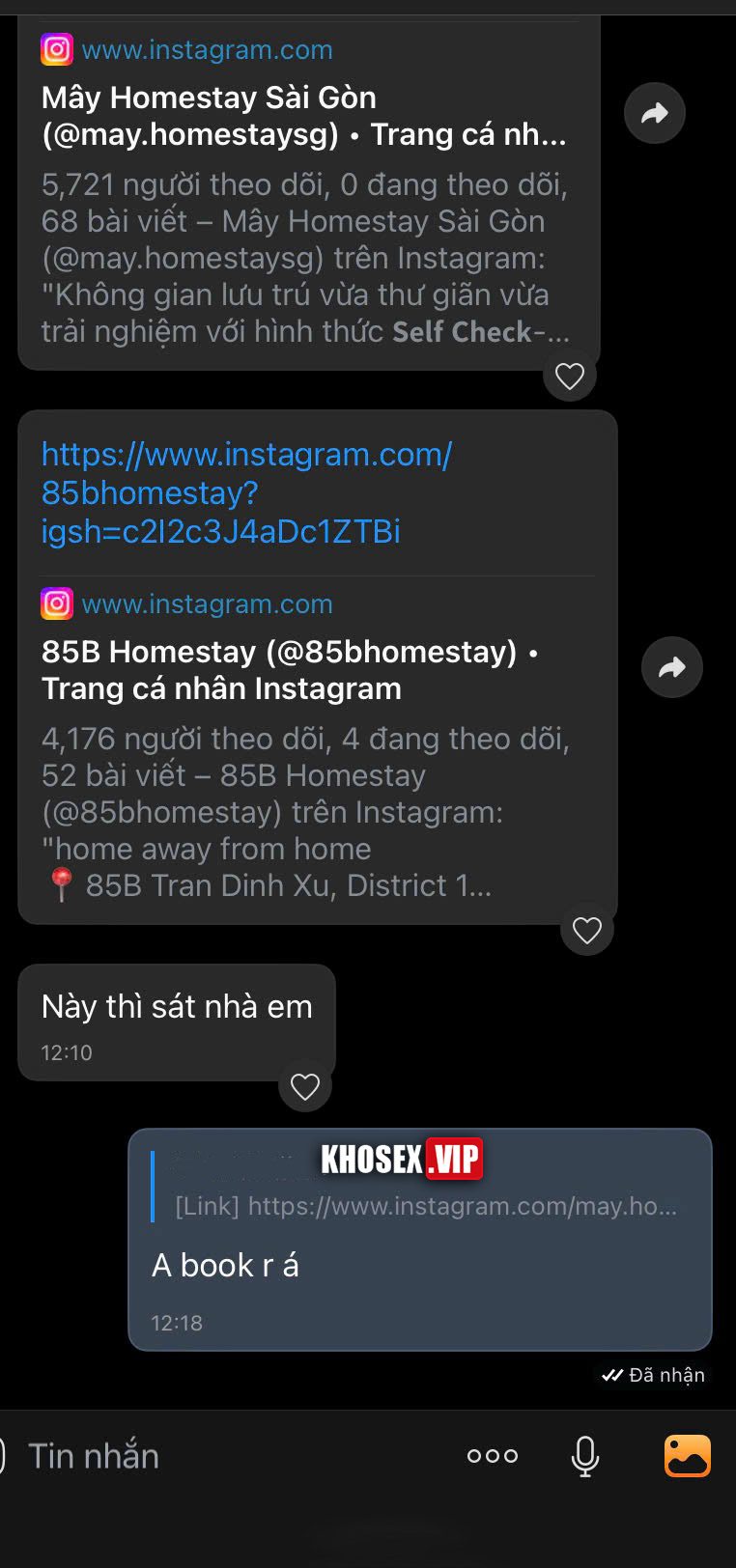Viewport: 736px width, 1568px height.
Task: Forward the Mây Homestay link with the share arrow
Action: [x=655, y=113]
